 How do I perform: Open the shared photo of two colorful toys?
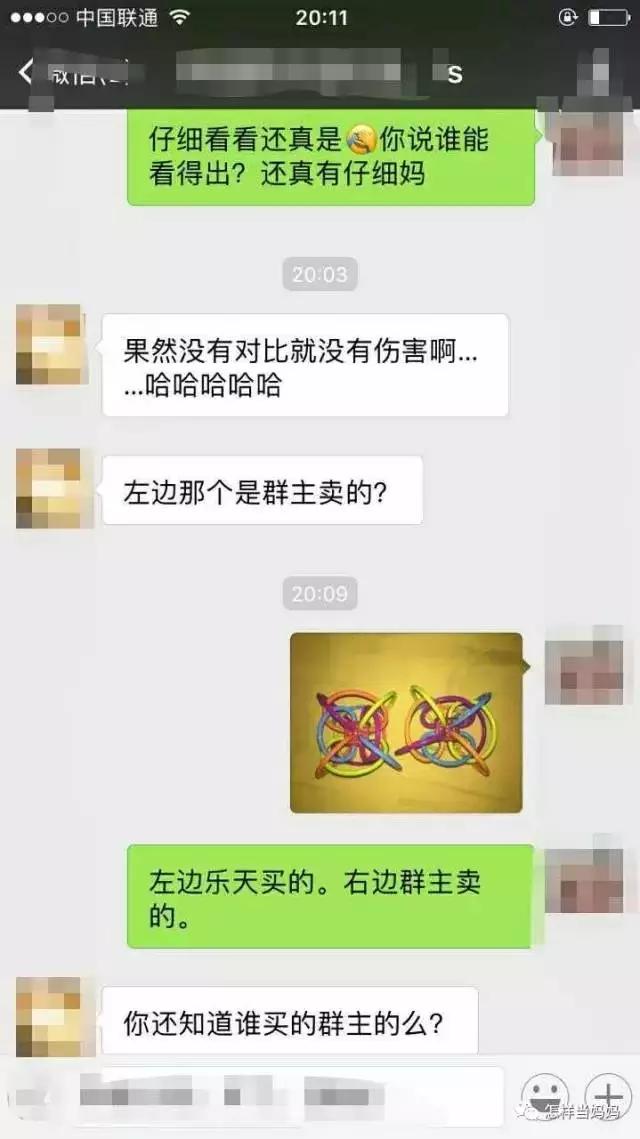point(406,722)
